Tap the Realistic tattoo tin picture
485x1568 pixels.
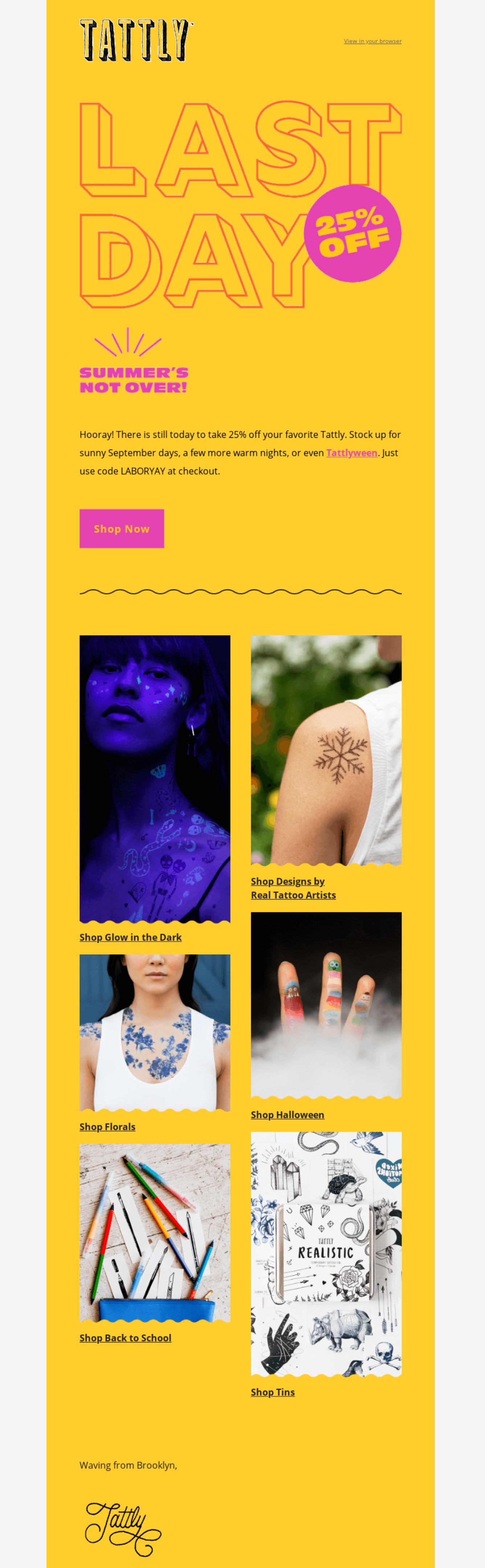point(326,1253)
